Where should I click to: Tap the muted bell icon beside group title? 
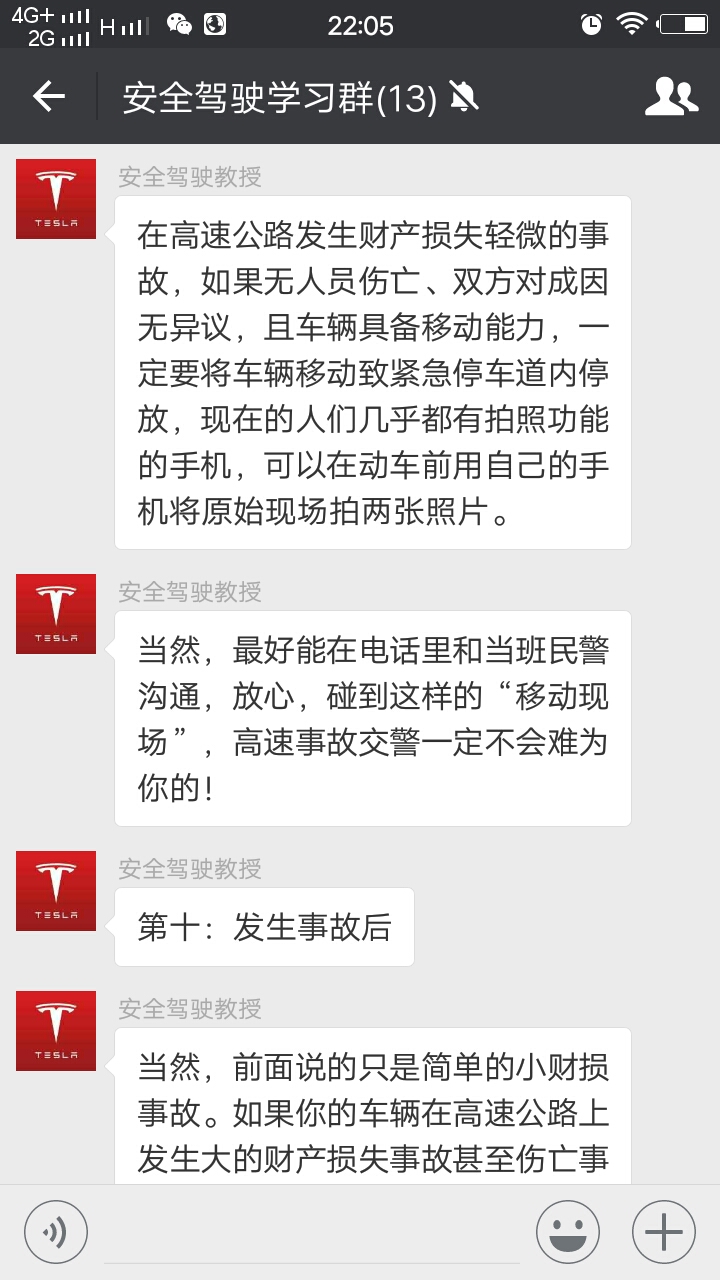[x=462, y=95]
